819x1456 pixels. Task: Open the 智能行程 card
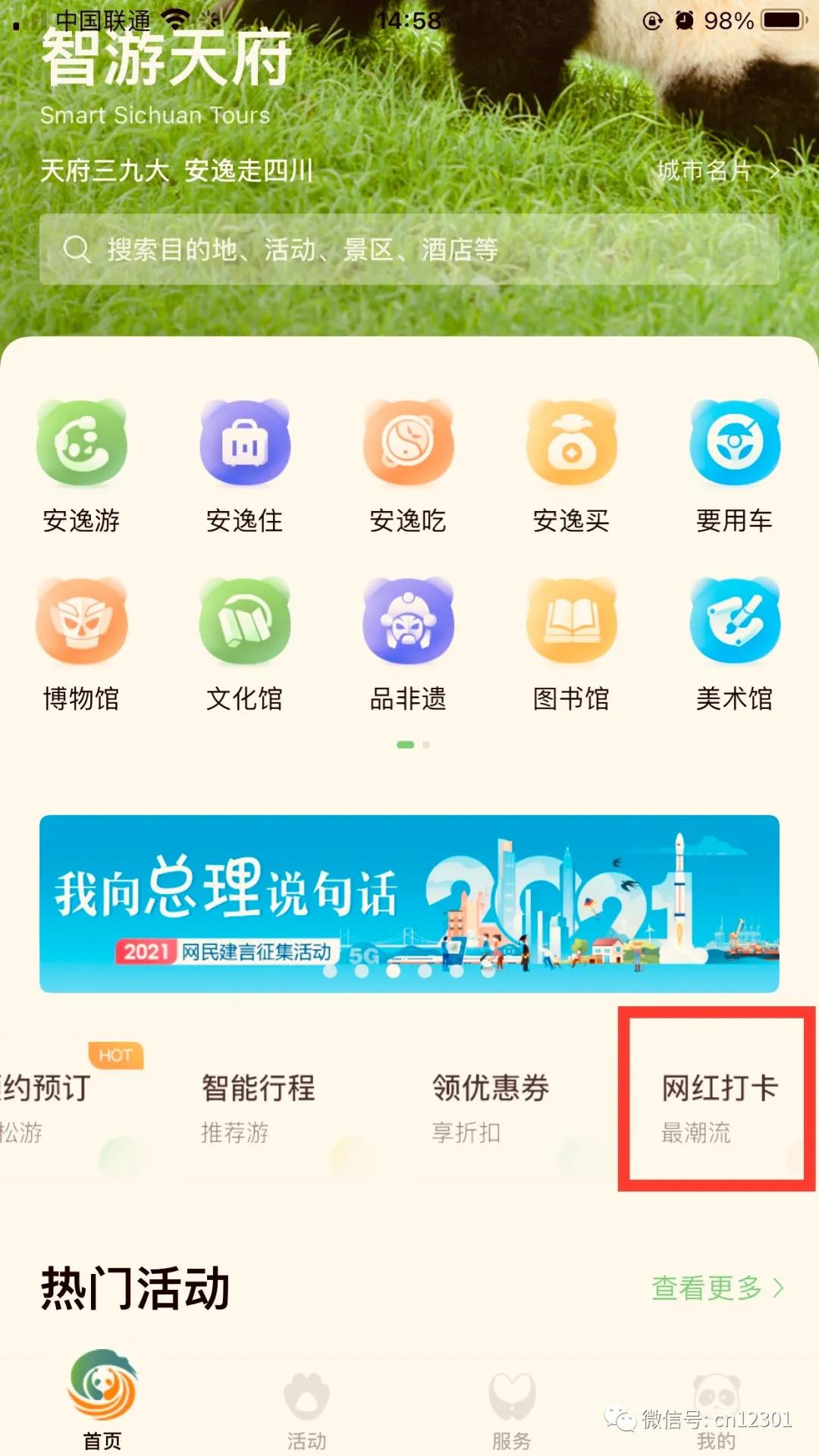(259, 1107)
